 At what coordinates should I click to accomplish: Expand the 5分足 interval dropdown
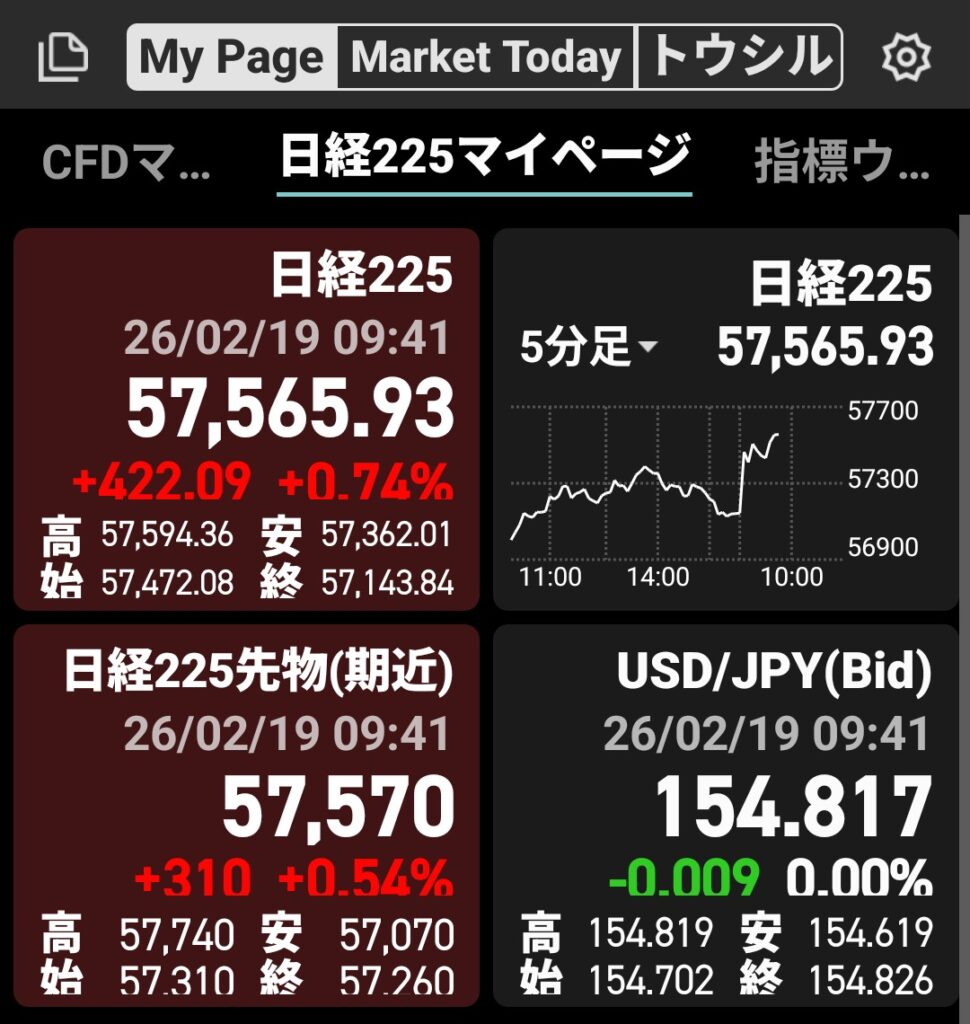589,348
